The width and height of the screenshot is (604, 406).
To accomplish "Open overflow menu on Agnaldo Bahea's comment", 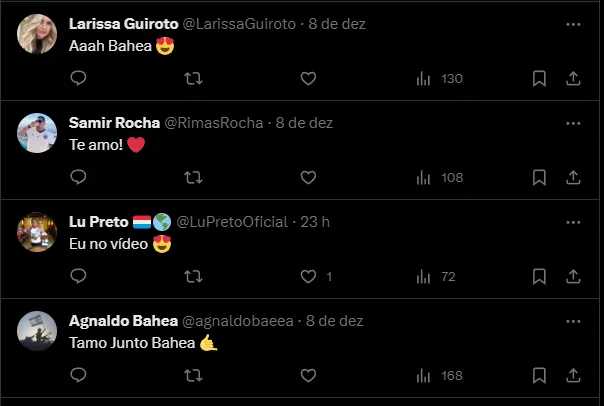I will 573,321.
